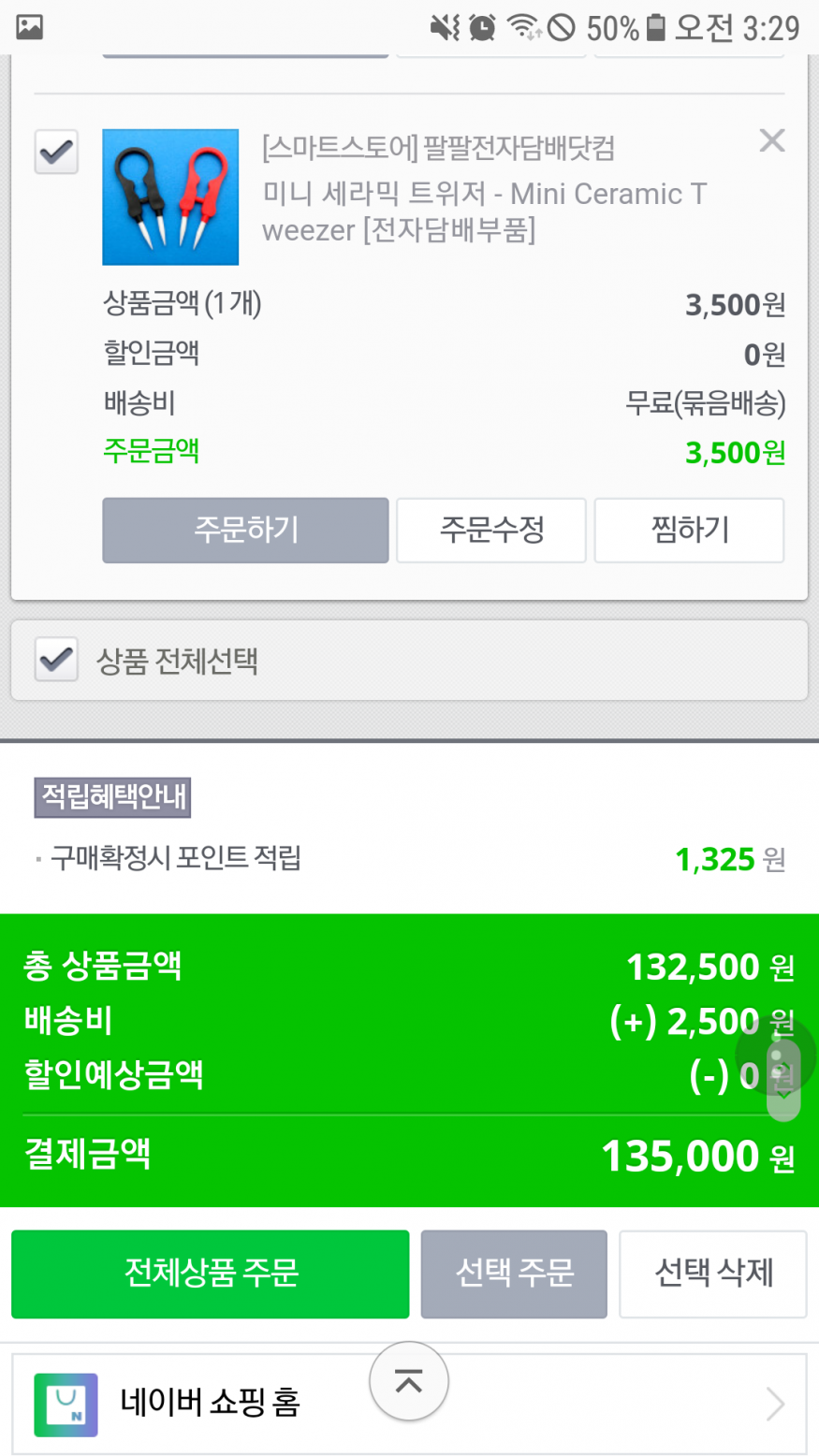Select 주문수정 to edit the order
This screenshot has width=819, height=1456.
pyautogui.click(x=491, y=531)
